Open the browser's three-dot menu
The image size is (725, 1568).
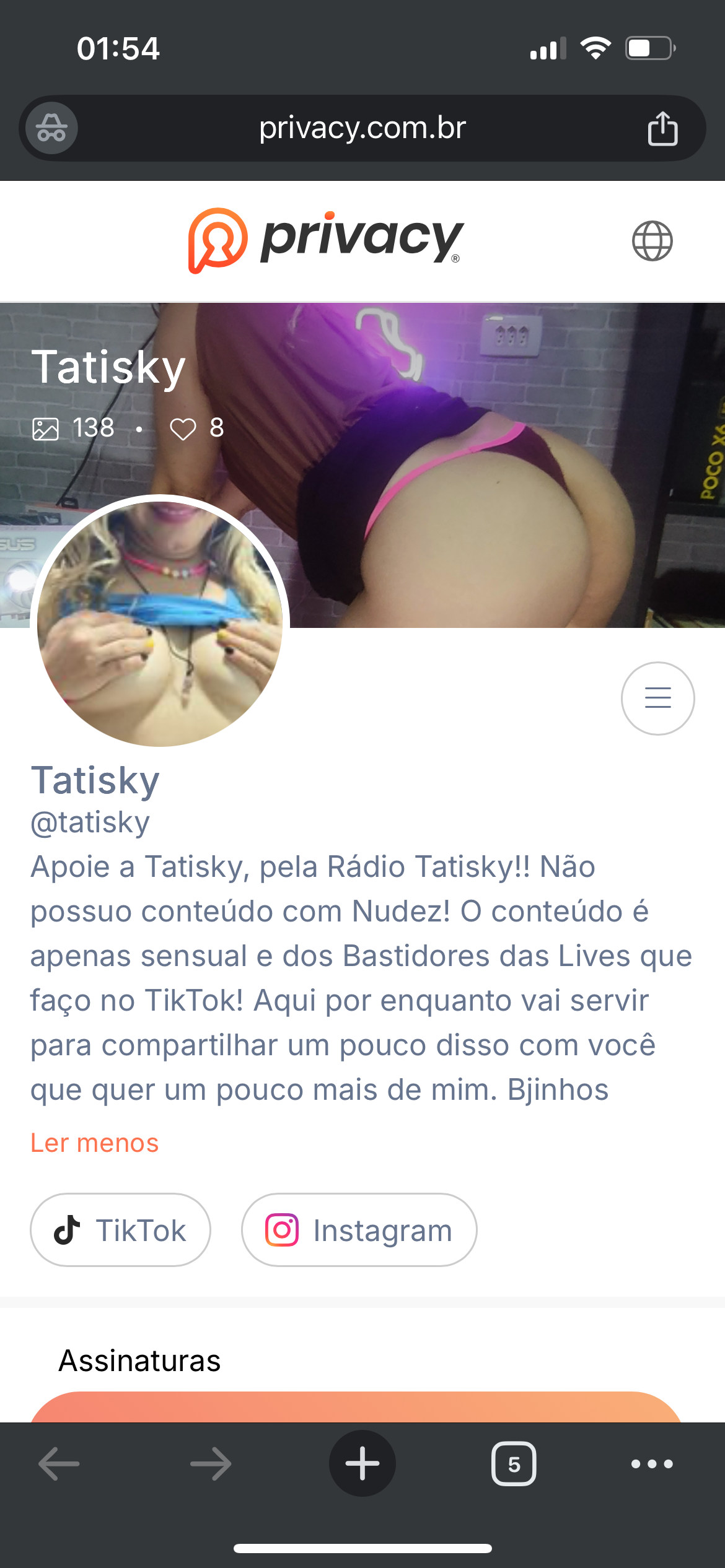651,1464
